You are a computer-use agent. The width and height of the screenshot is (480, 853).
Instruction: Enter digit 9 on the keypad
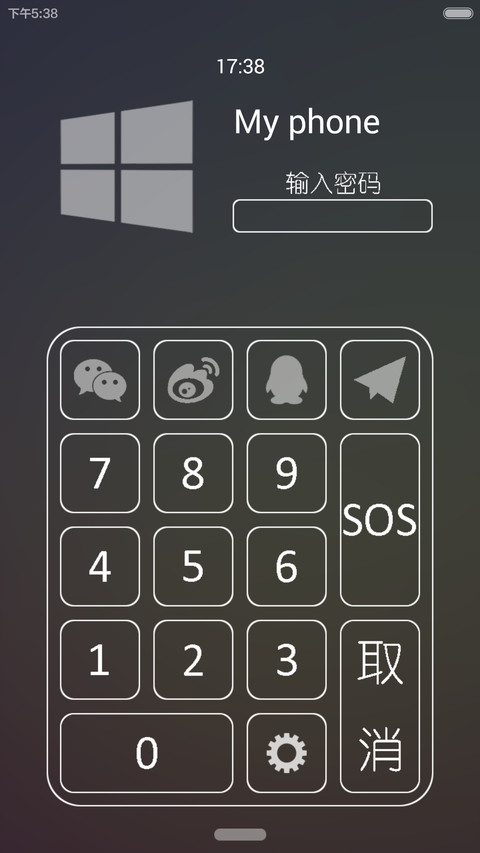tap(287, 473)
